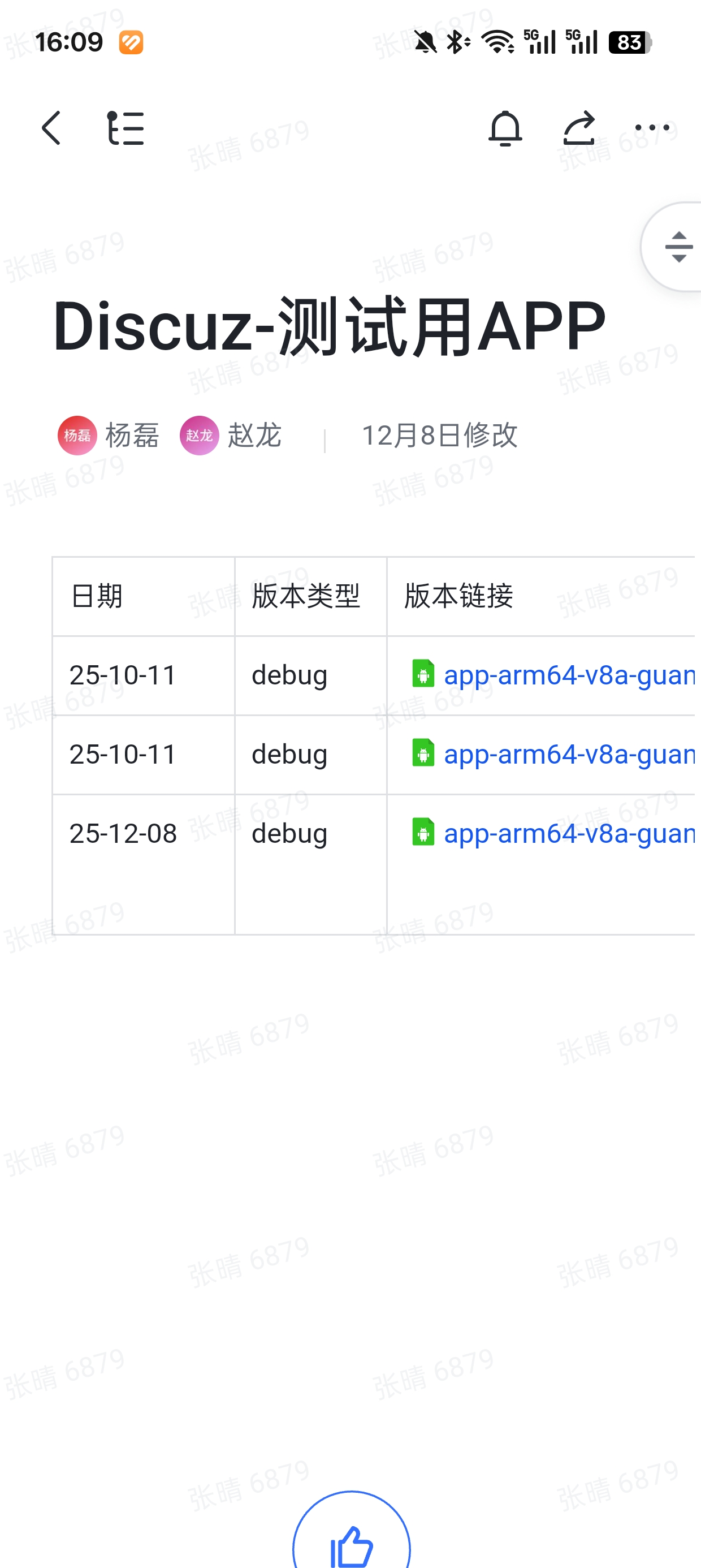This screenshot has height=1568, width=701.
Task: Open the notifications bell
Action: [x=505, y=128]
